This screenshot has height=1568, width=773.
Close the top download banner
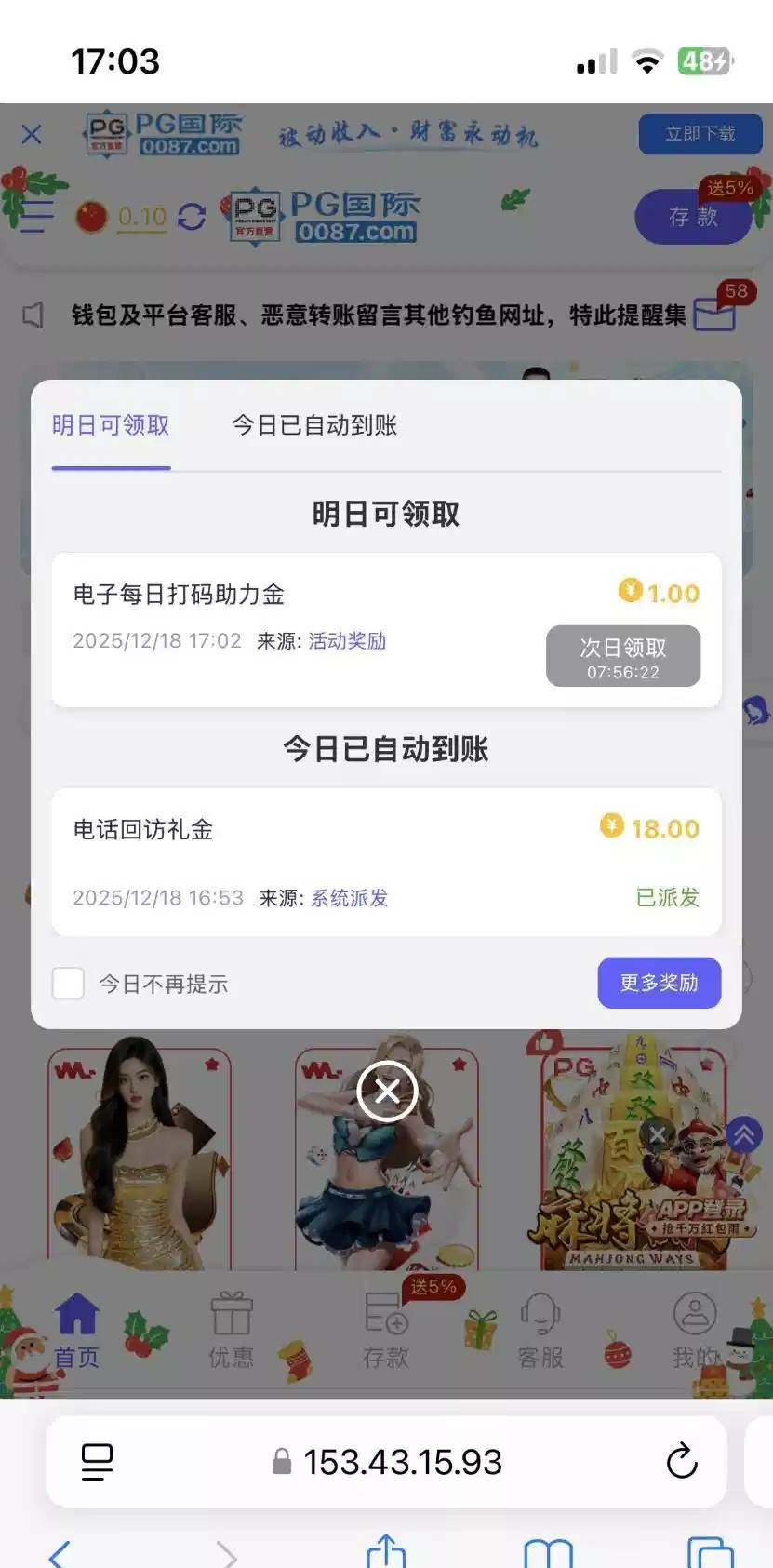(x=32, y=134)
